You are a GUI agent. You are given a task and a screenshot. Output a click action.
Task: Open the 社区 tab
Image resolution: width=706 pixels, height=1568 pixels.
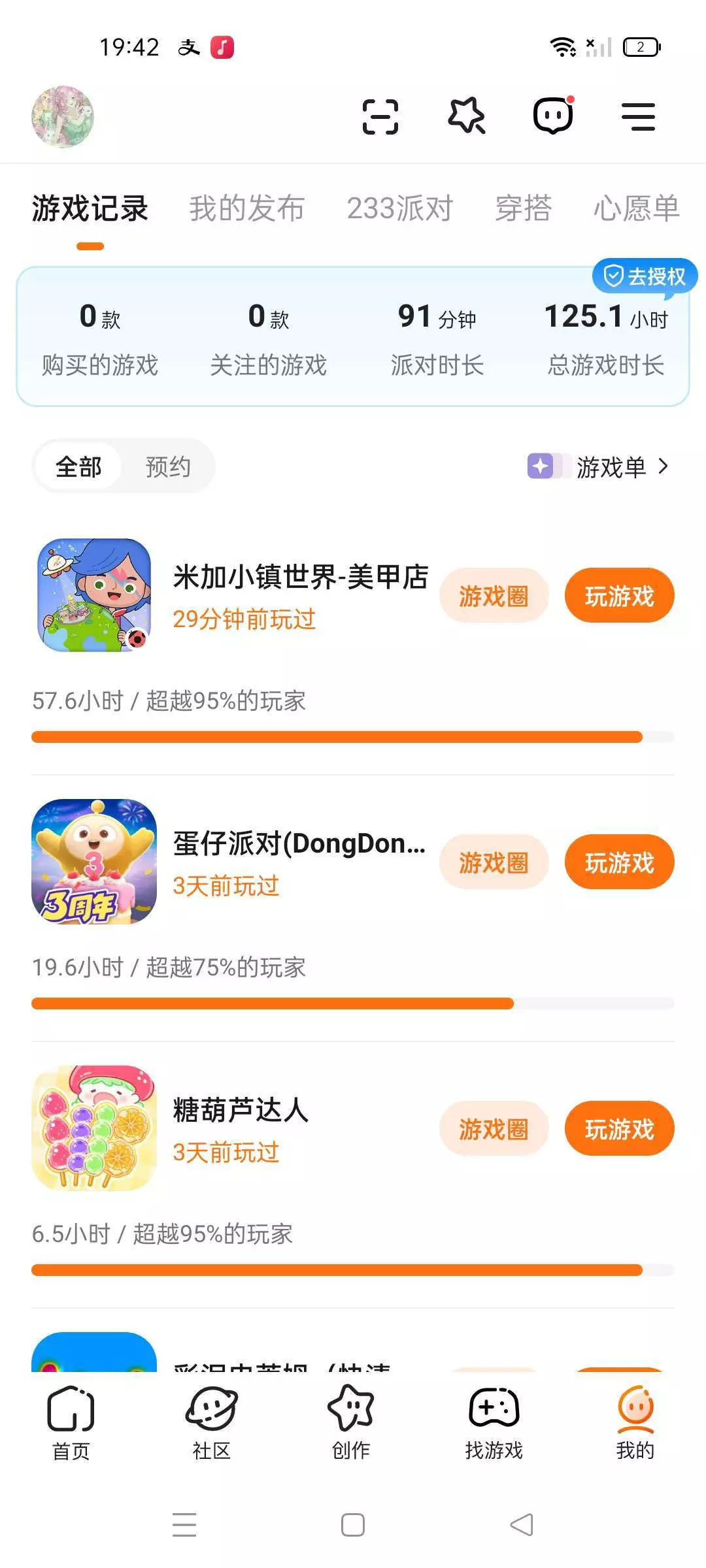(211, 1423)
